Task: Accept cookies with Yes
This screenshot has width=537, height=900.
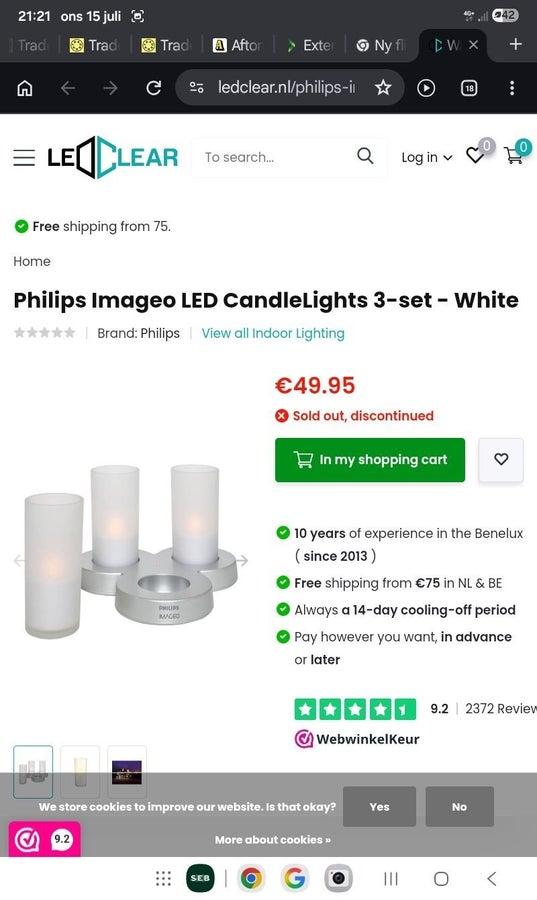Action: [379, 806]
